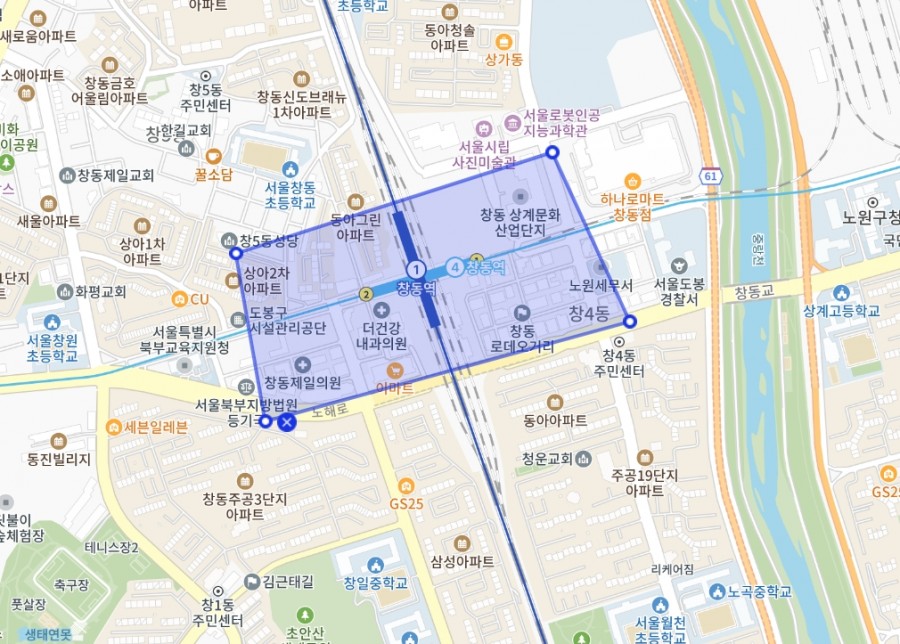900x644 pixels.
Task: Open the 창5동 주민센터 marker
Action: tap(206, 75)
